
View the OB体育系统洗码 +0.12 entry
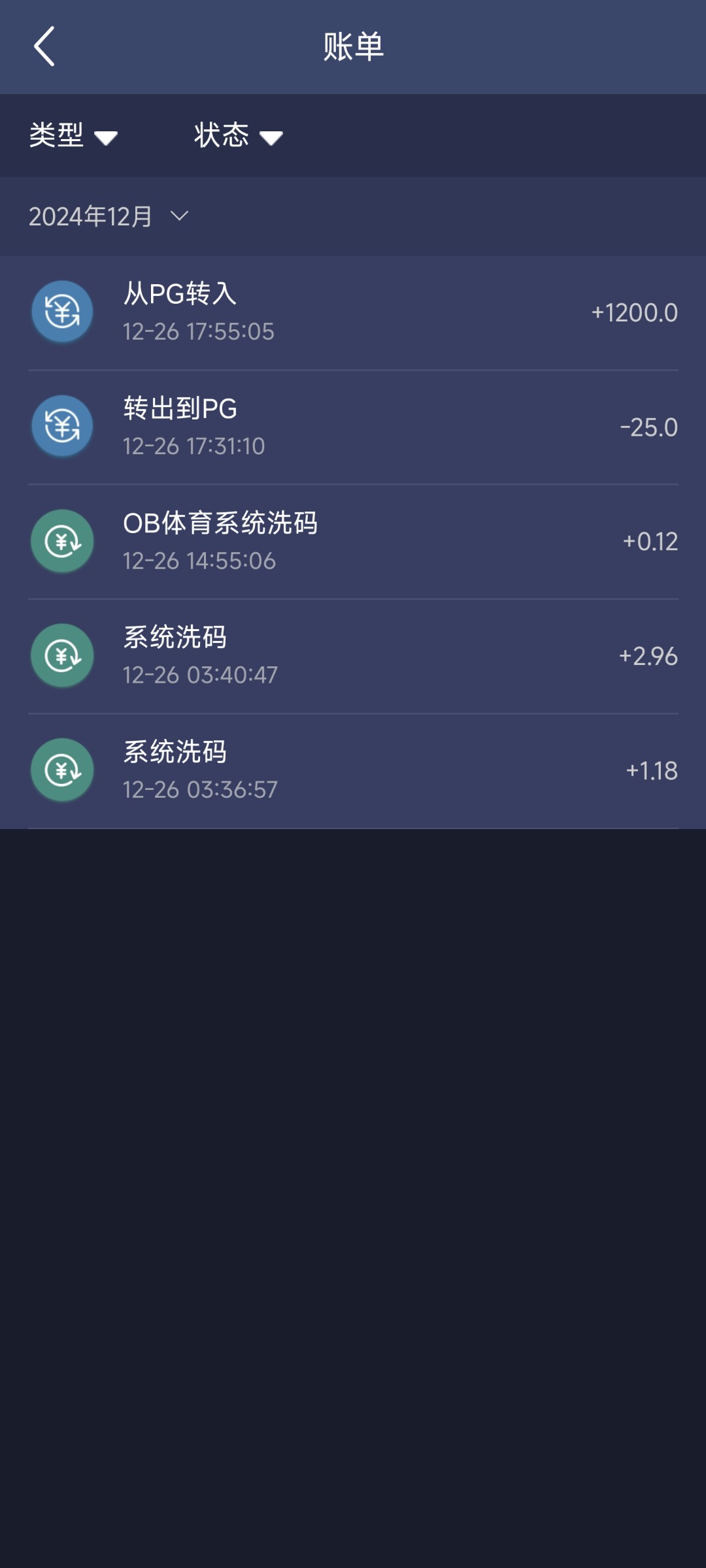click(353, 542)
